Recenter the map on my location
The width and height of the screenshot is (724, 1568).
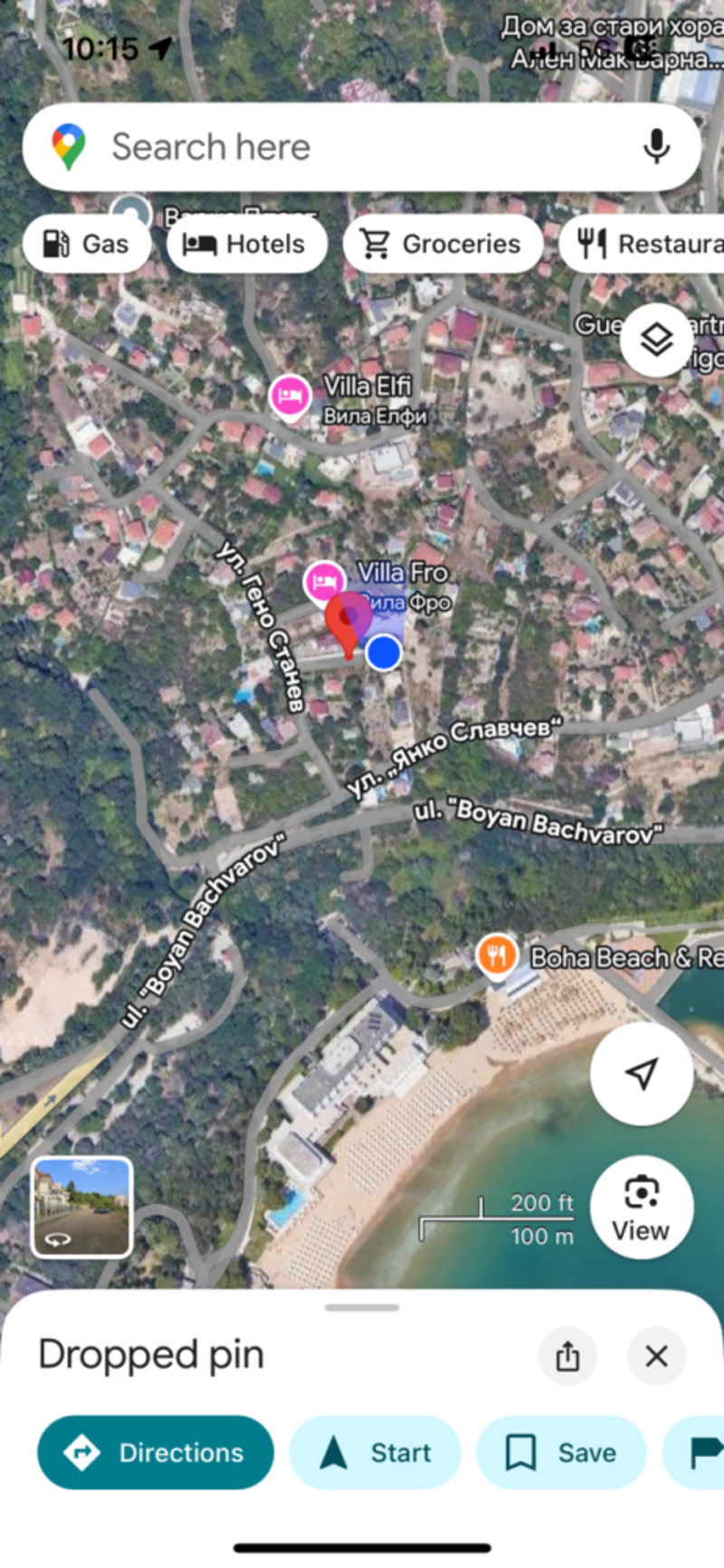[x=642, y=1074]
